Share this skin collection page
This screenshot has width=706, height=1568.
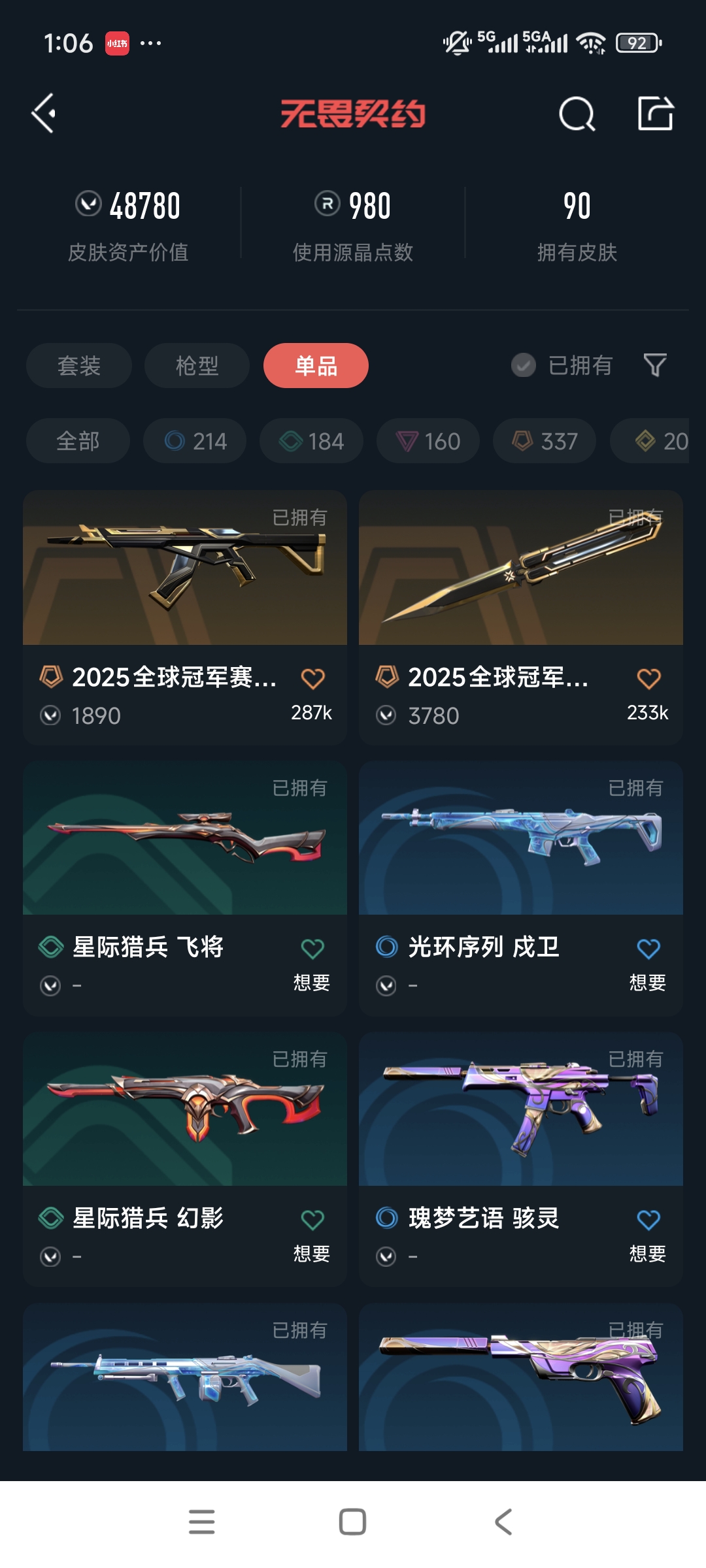coord(655,114)
